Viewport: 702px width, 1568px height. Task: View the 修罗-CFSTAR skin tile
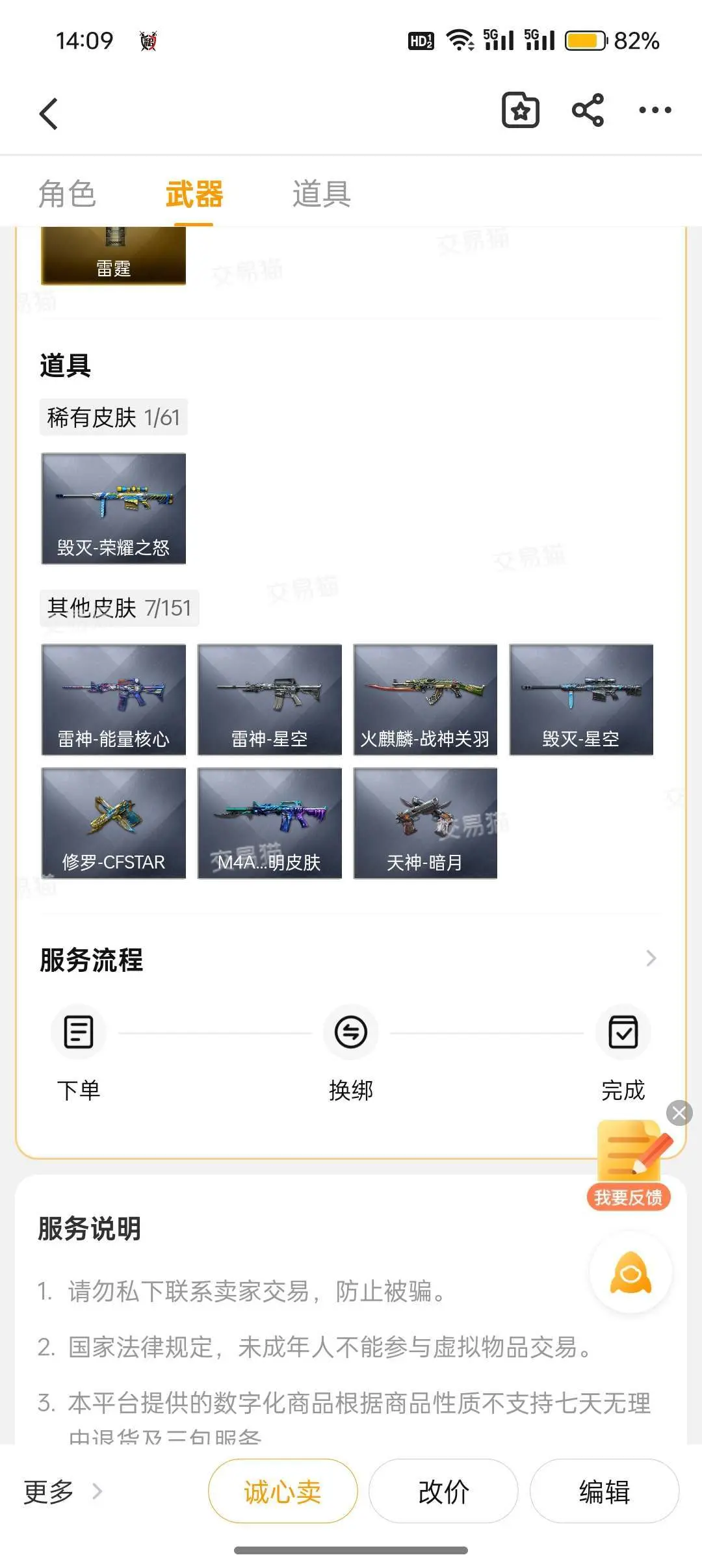tap(114, 823)
